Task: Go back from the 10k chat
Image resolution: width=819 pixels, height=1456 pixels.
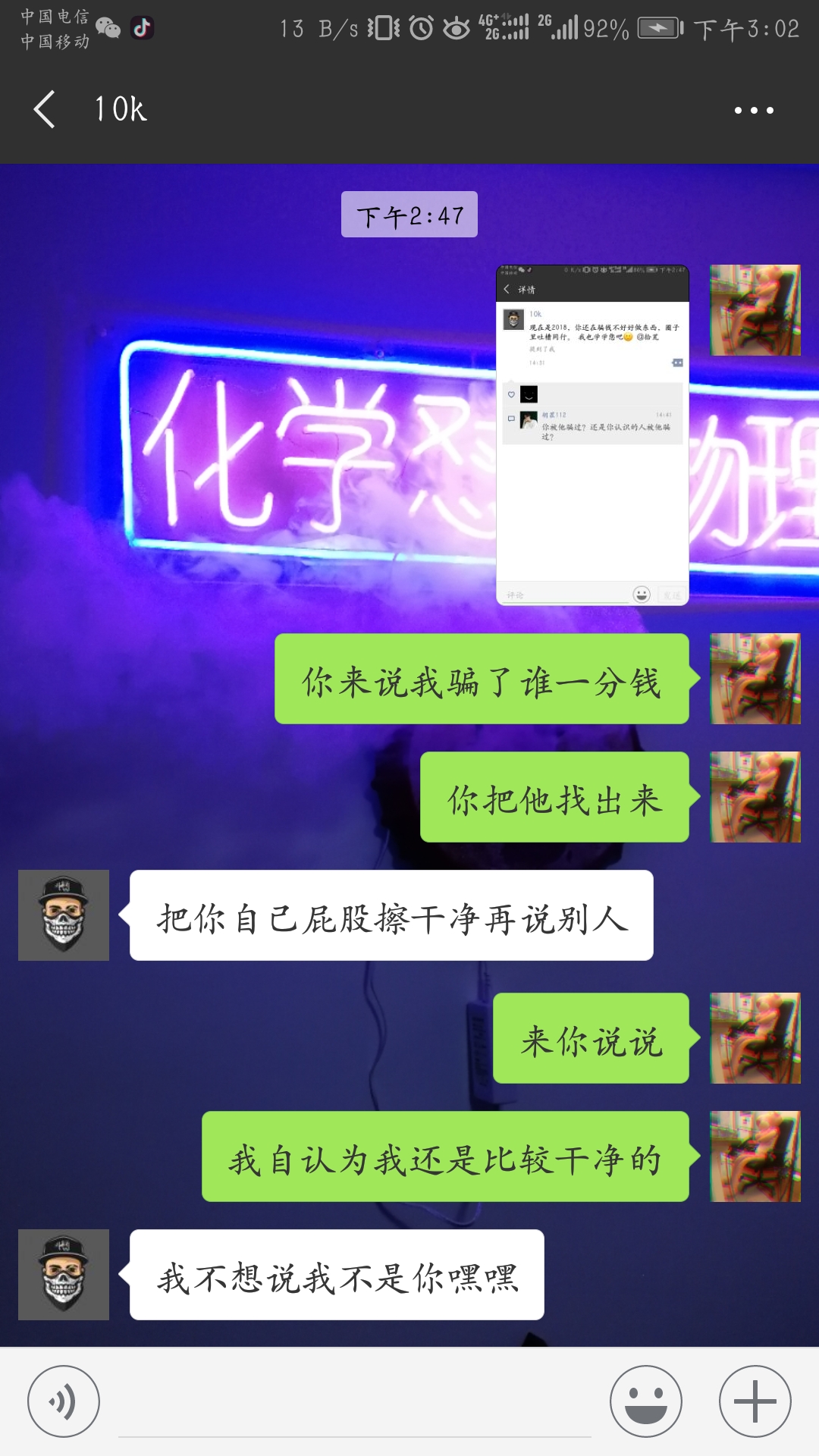Action: (x=45, y=110)
